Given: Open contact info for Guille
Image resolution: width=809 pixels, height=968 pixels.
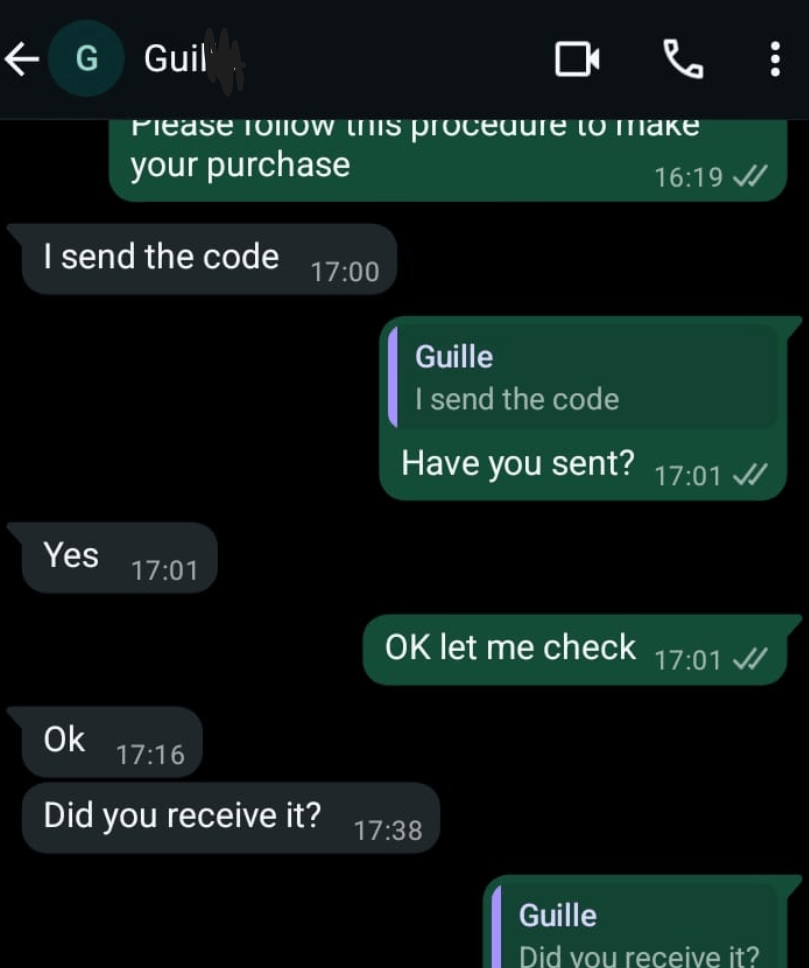Looking at the screenshot, I should tap(190, 60).
